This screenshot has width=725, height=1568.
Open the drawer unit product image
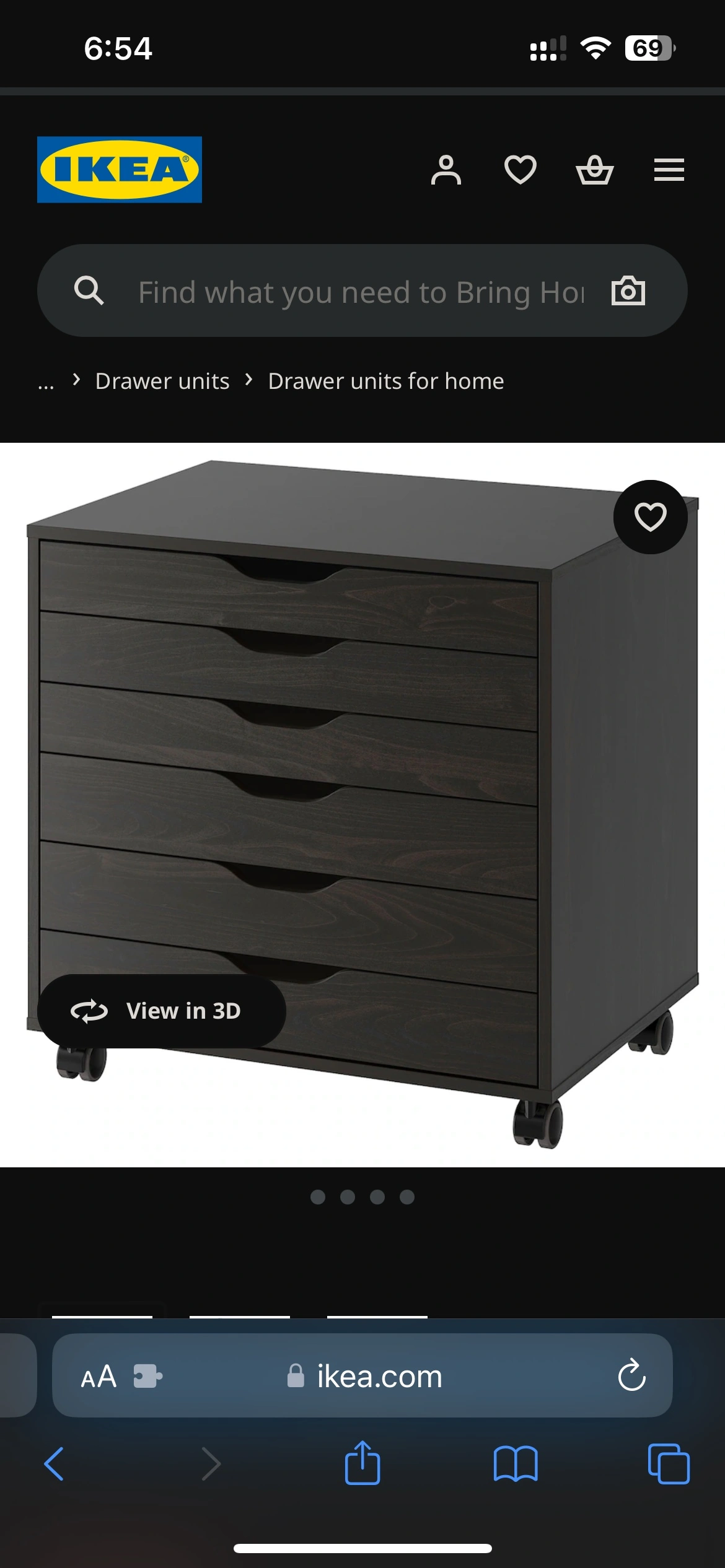click(x=362, y=804)
